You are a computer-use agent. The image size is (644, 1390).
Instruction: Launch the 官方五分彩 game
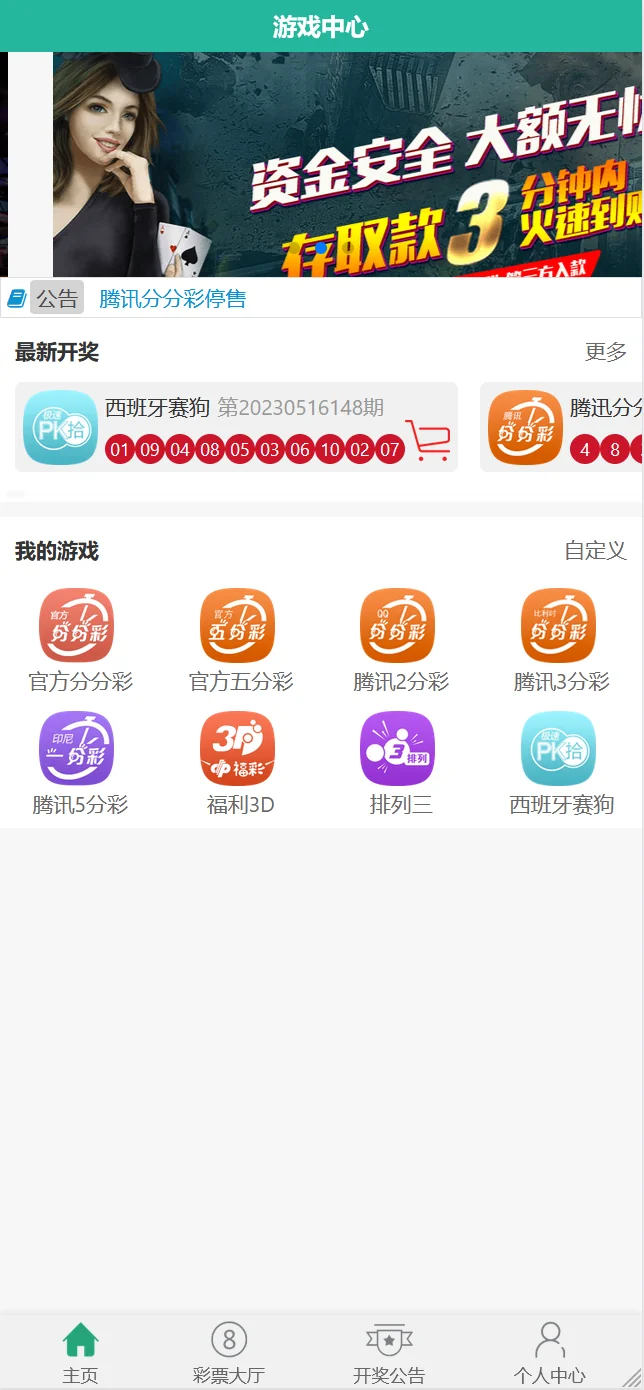pyautogui.click(x=240, y=640)
